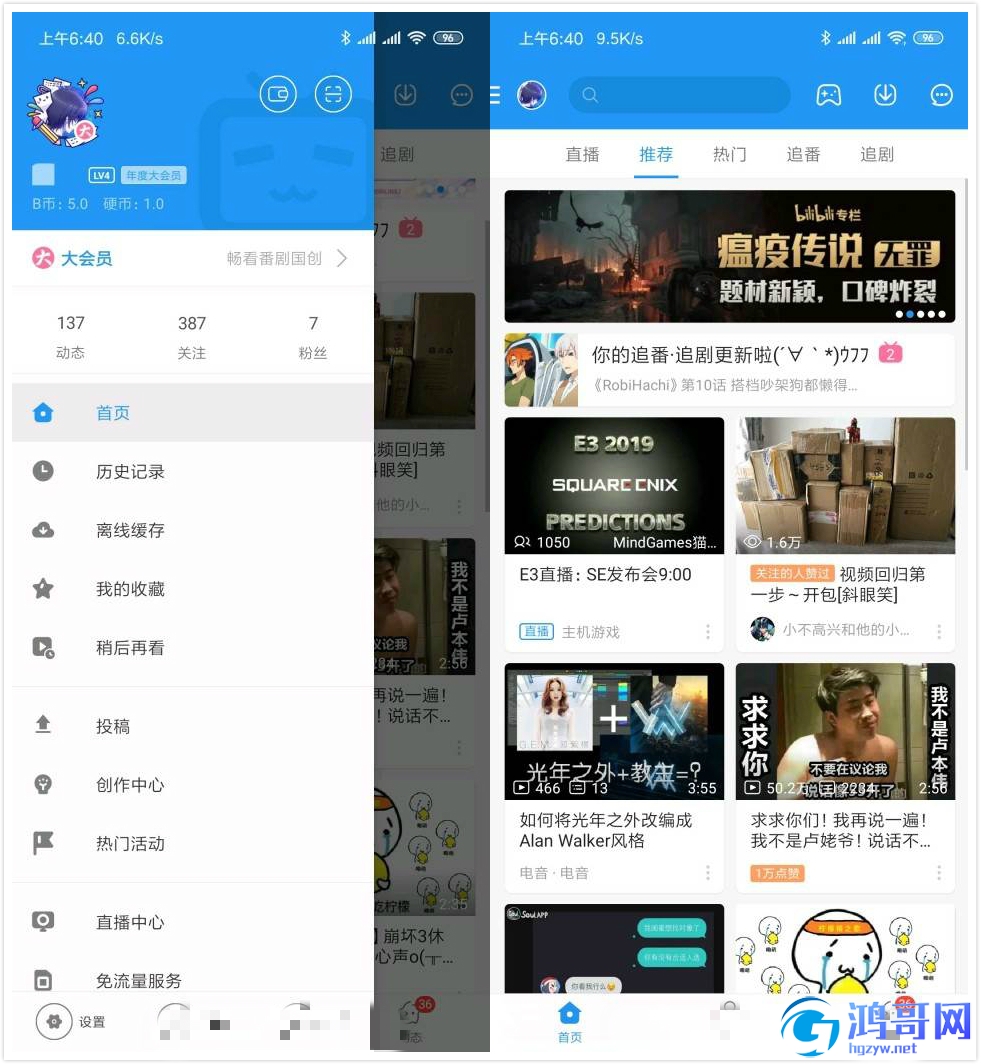
Task: Select 投稿 to upload a video
Action: pyautogui.click(x=113, y=726)
